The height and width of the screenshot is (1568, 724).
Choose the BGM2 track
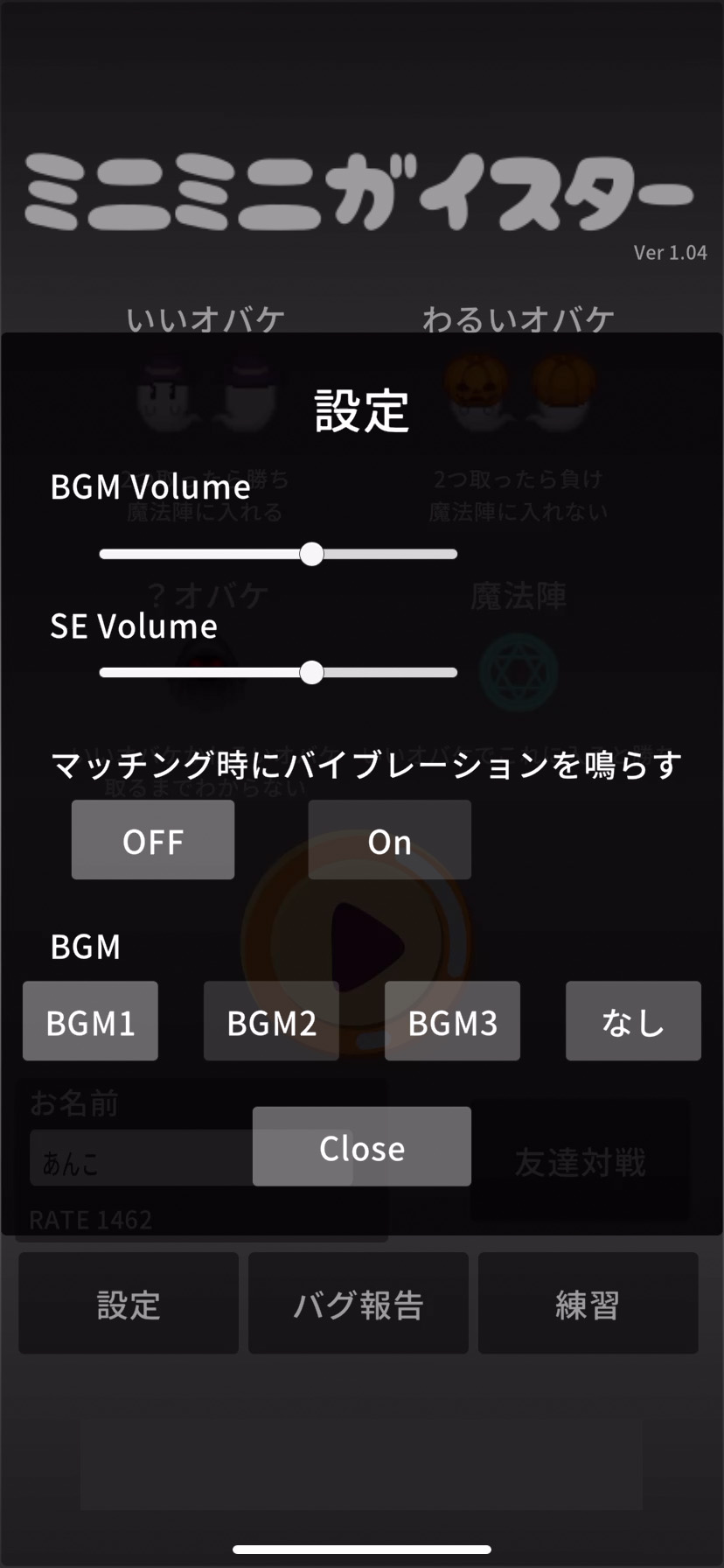[271, 1021]
